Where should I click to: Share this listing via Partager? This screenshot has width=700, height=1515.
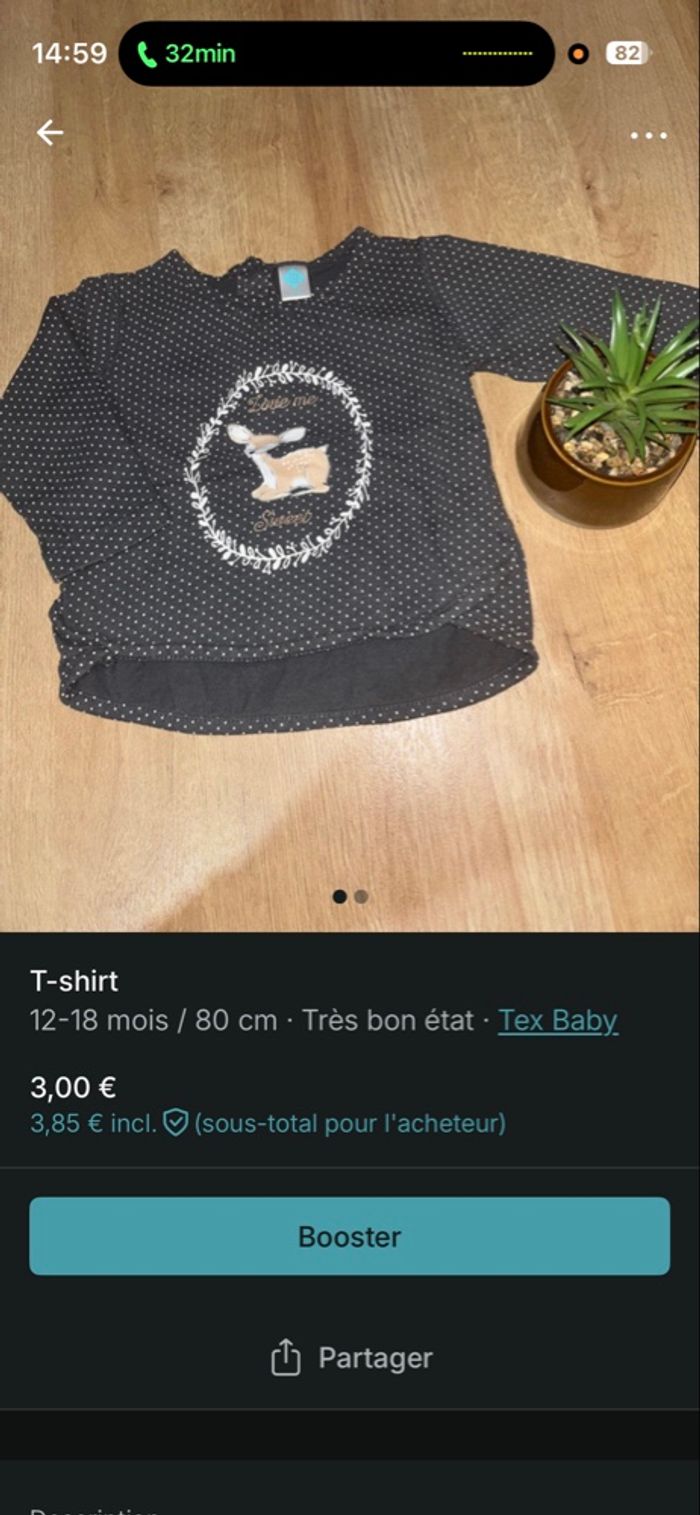(350, 1358)
